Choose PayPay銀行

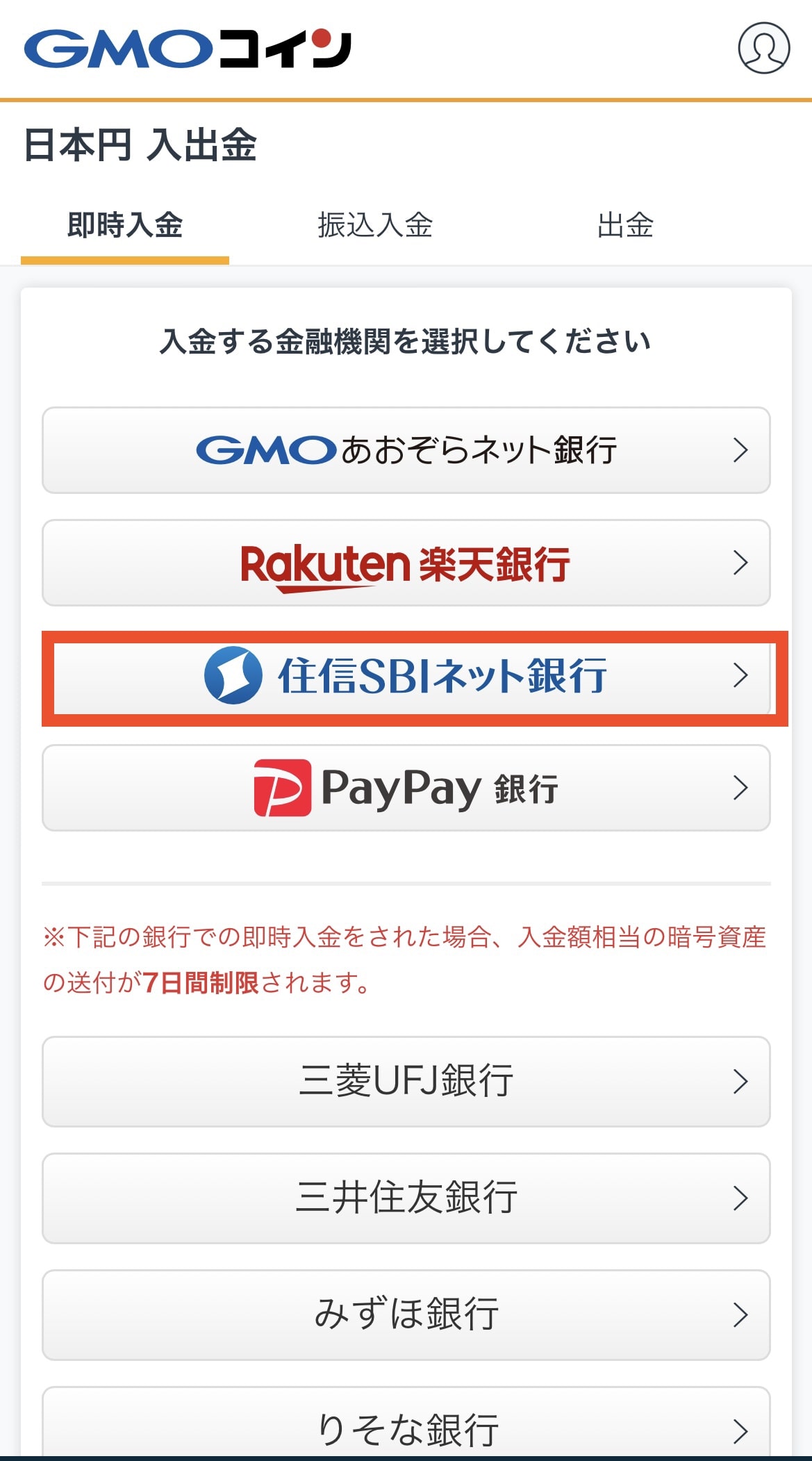[x=406, y=788]
